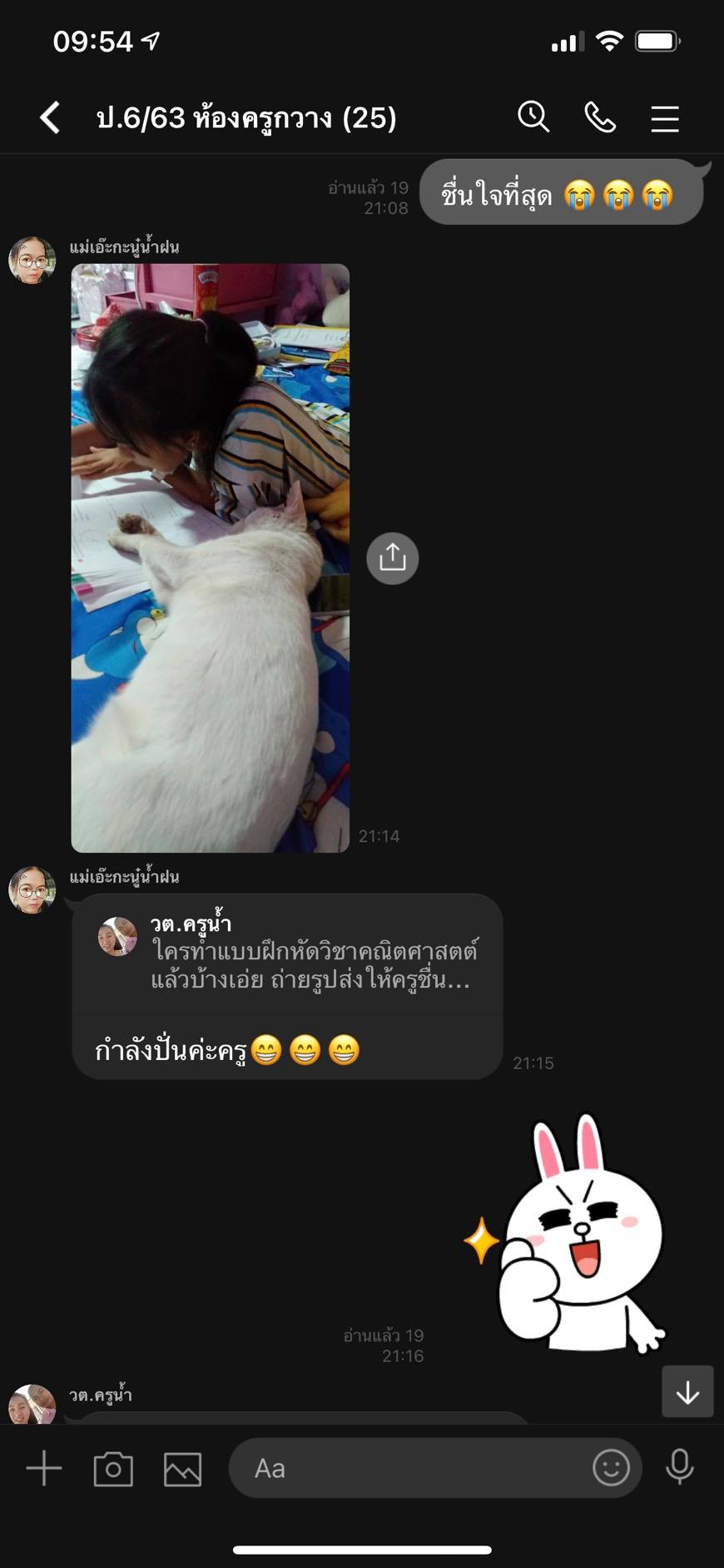
Task: Open the plus attachment menu
Action: click(x=44, y=1467)
